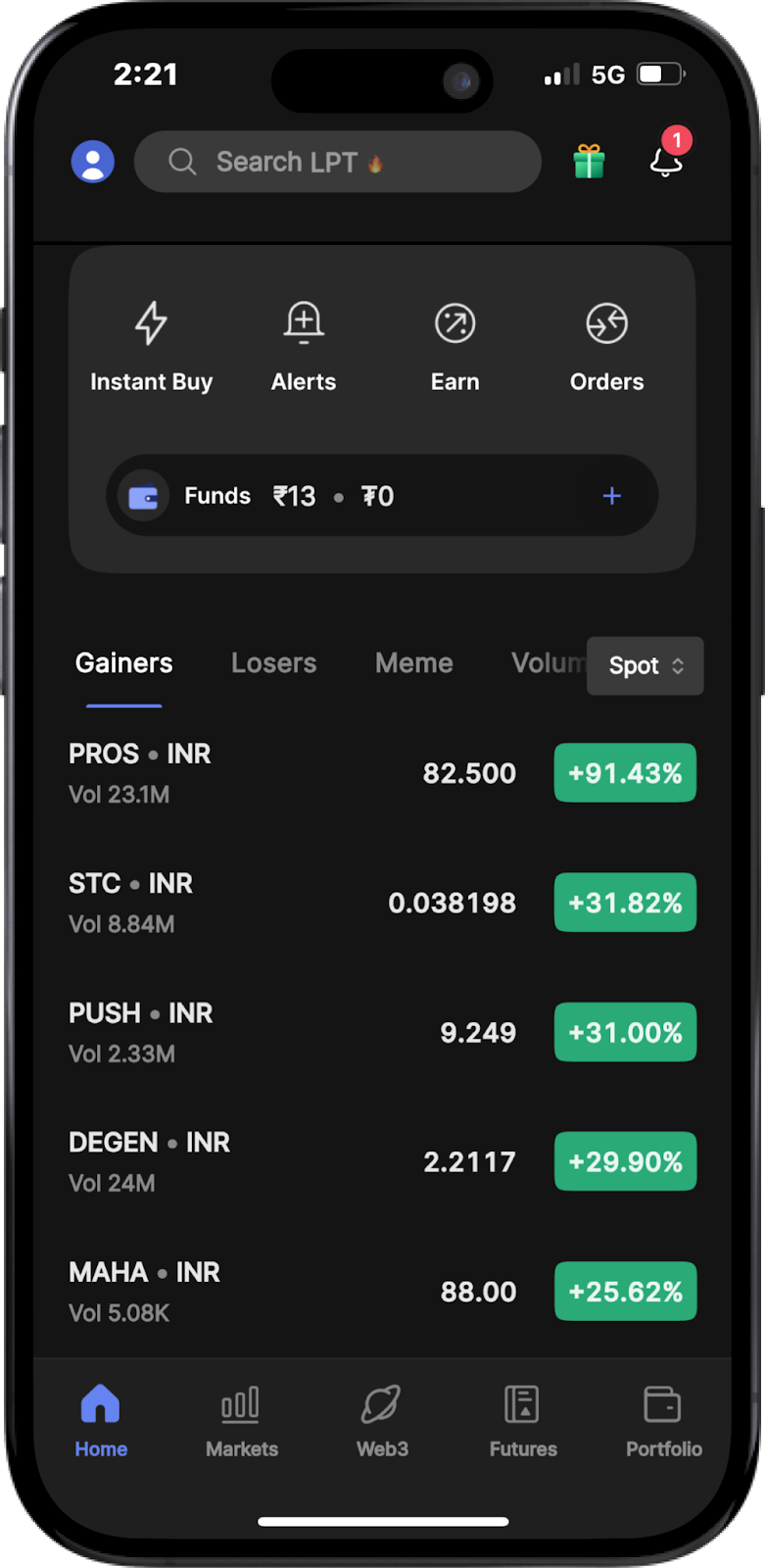Viewport: 765px width, 1568px height.
Task: Open the STC INR pair
Action: (x=382, y=903)
